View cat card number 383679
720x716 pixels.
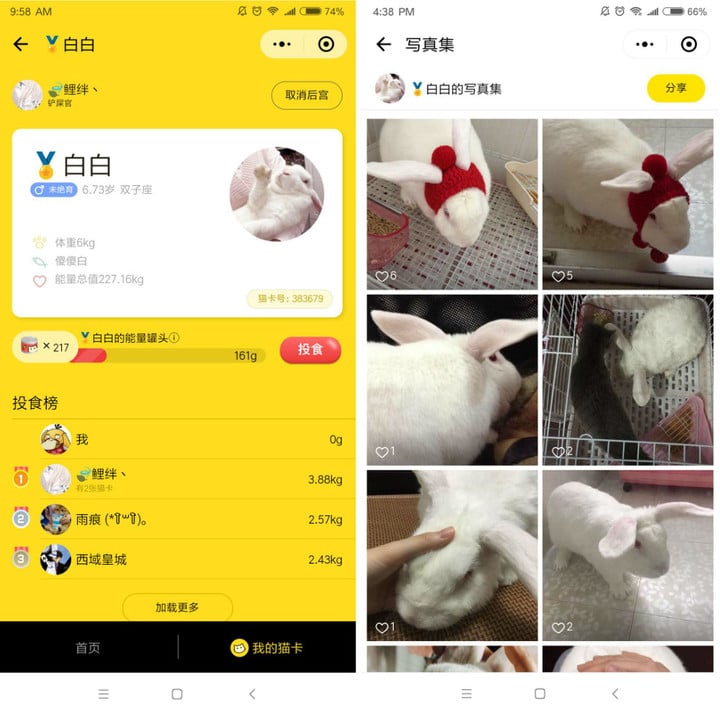pos(289,299)
